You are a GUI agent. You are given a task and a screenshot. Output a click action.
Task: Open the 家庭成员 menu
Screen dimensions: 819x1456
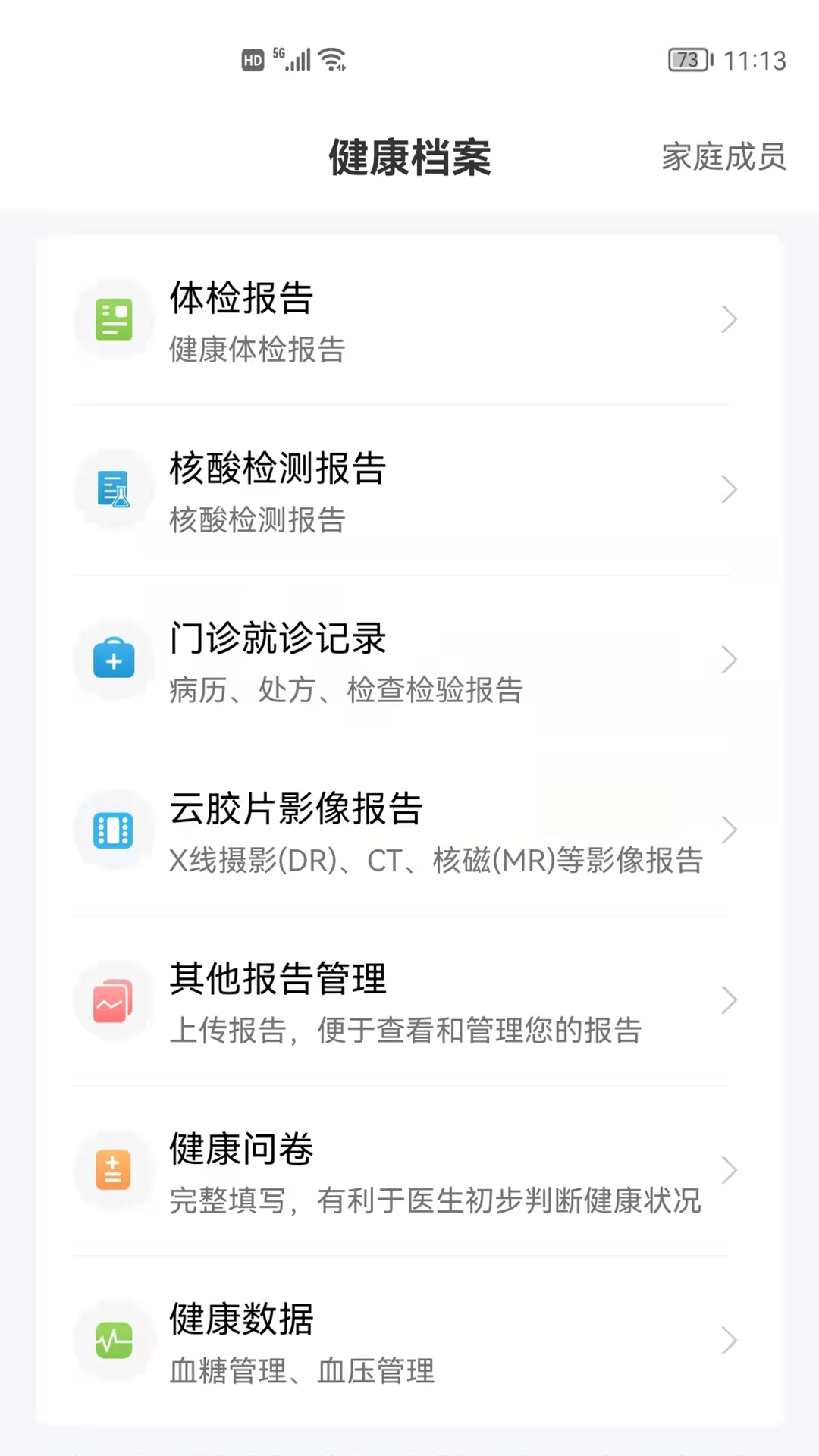(723, 158)
